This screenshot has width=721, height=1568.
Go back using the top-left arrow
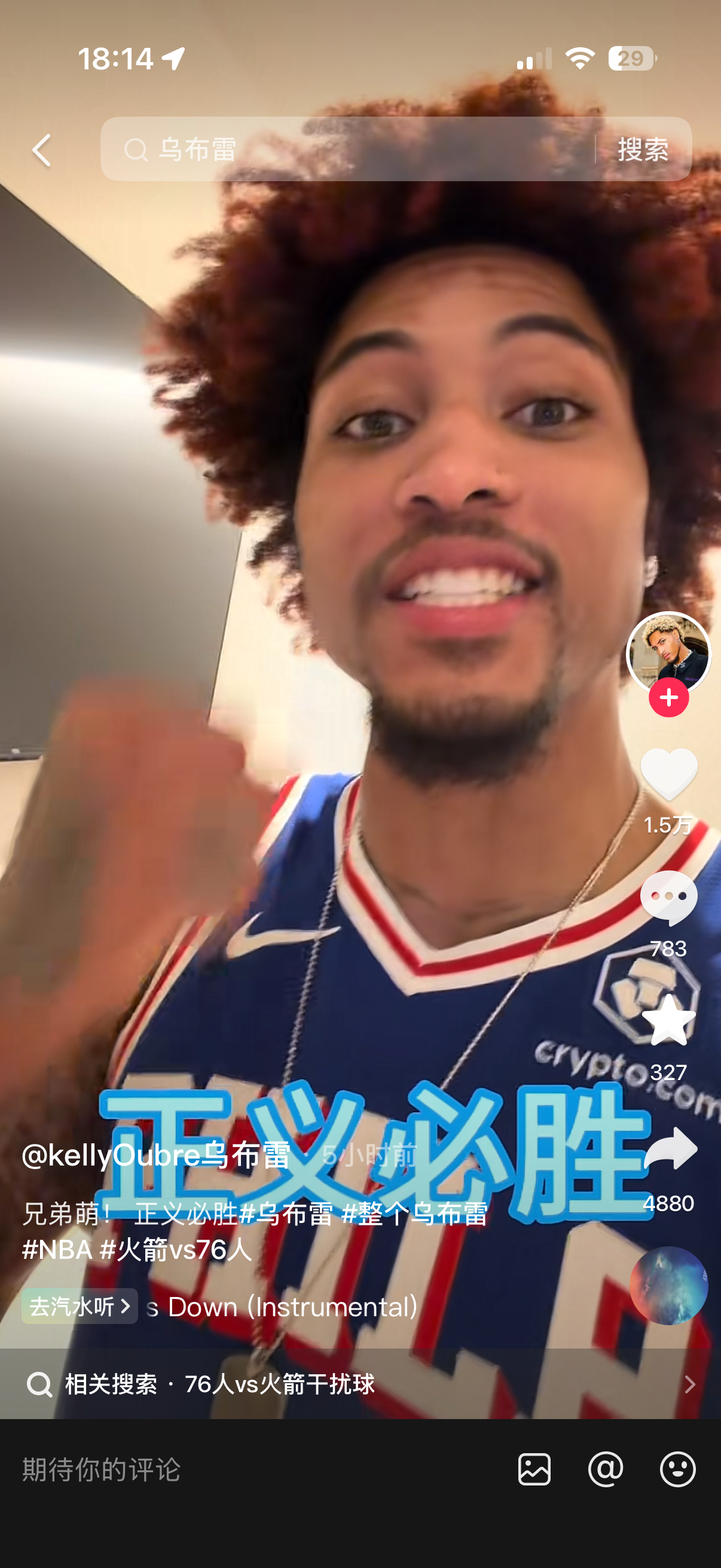[x=41, y=150]
